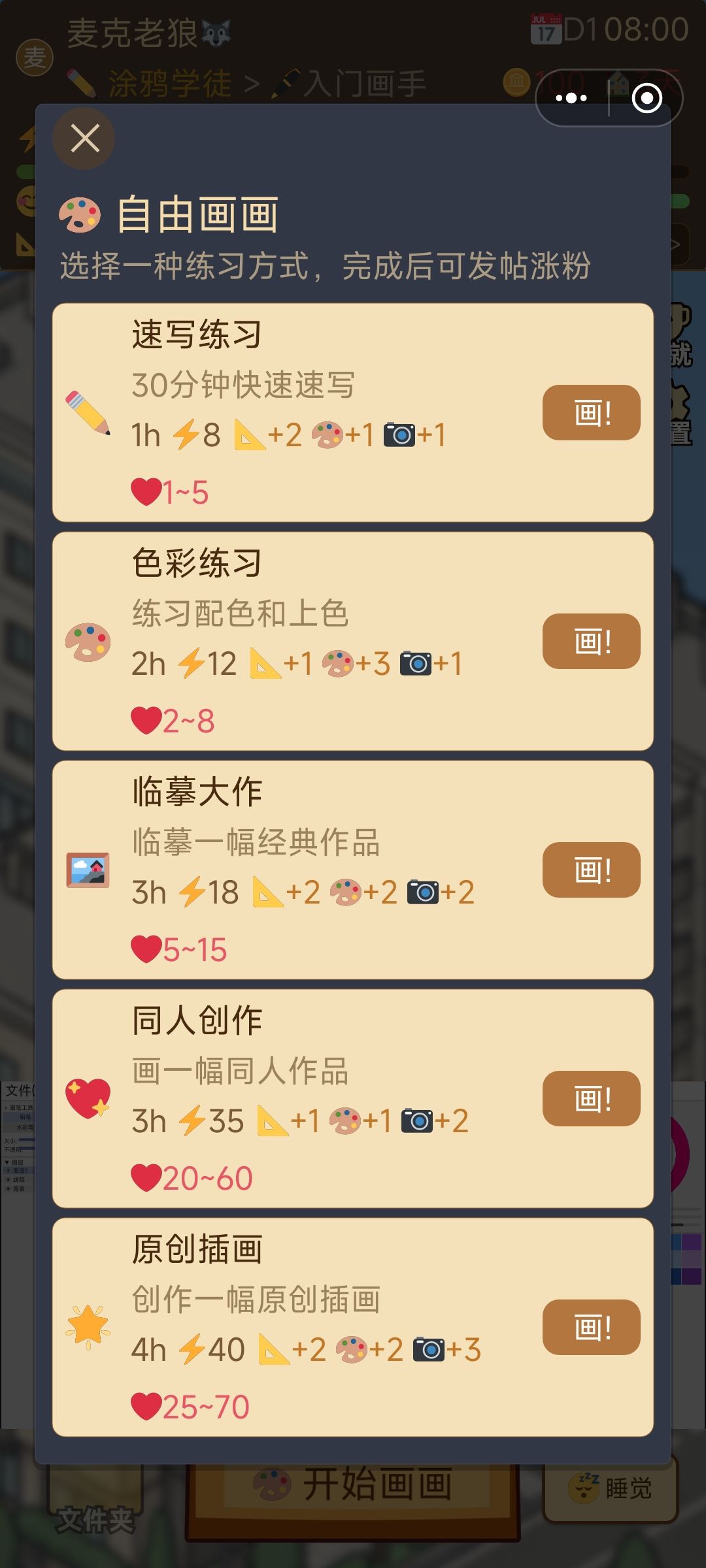
Task: Close the 自由画画 dialog with the X
Action: (x=84, y=139)
